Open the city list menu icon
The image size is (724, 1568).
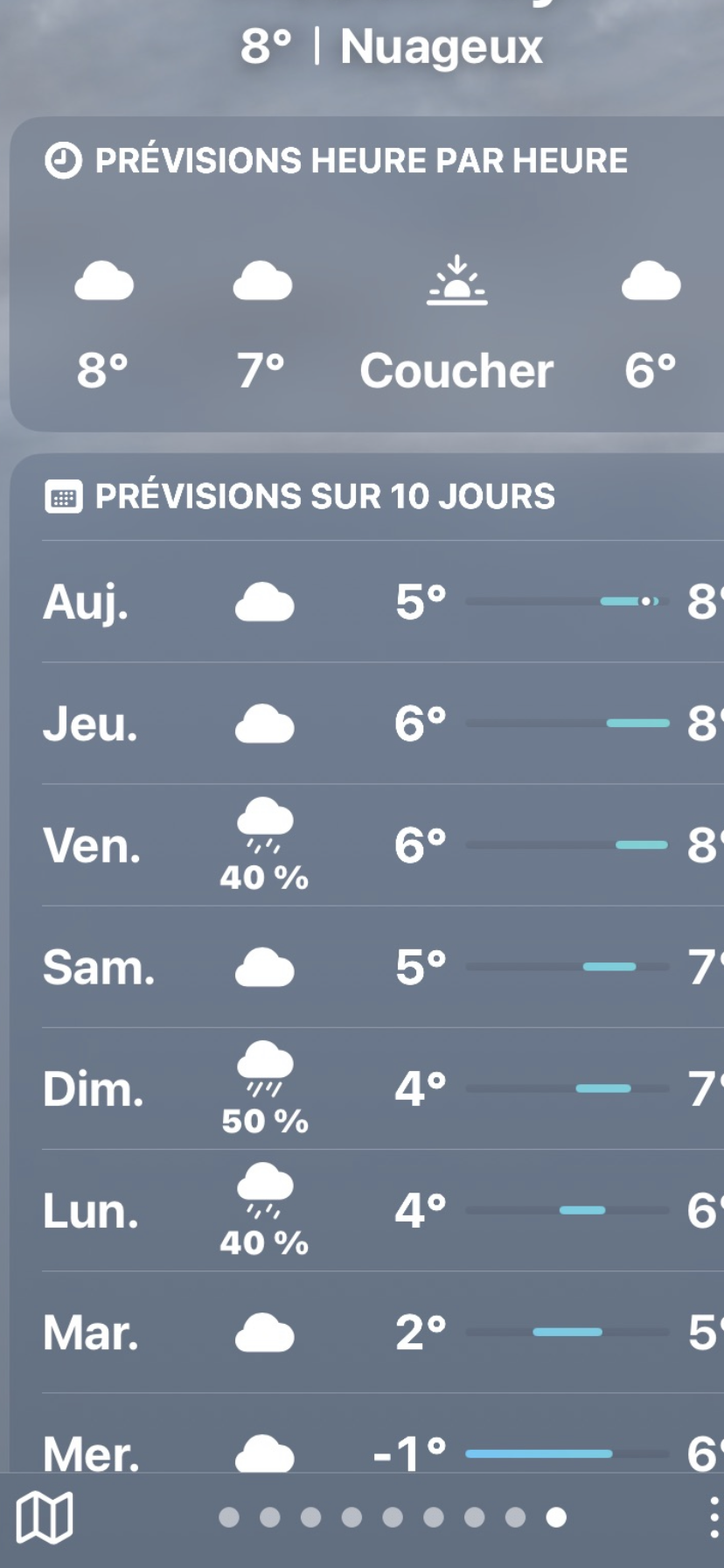pyautogui.click(x=713, y=1517)
